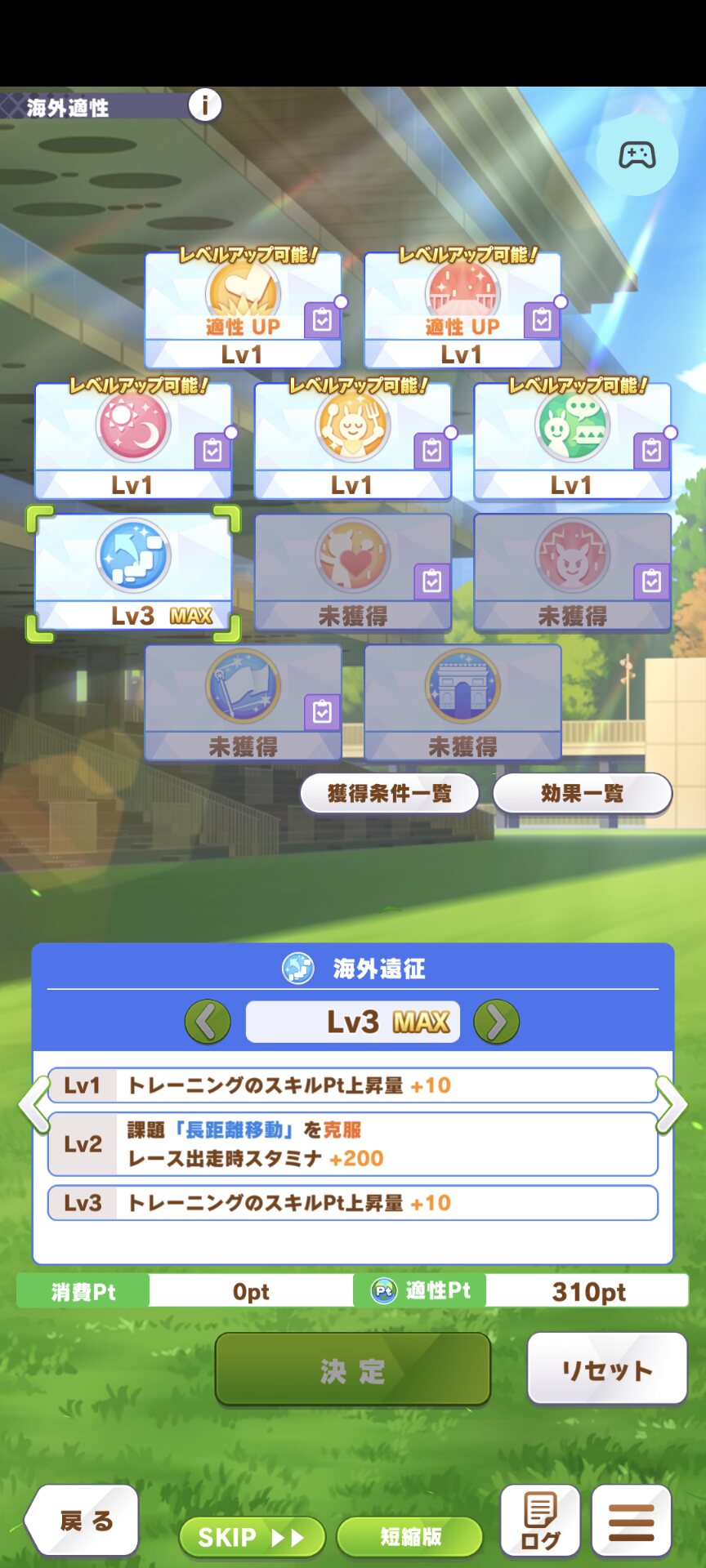This screenshot has height=1568, width=706.
Task: Select the stadium 適性UP Lv1 card
Action: pyautogui.click(x=462, y=310)
